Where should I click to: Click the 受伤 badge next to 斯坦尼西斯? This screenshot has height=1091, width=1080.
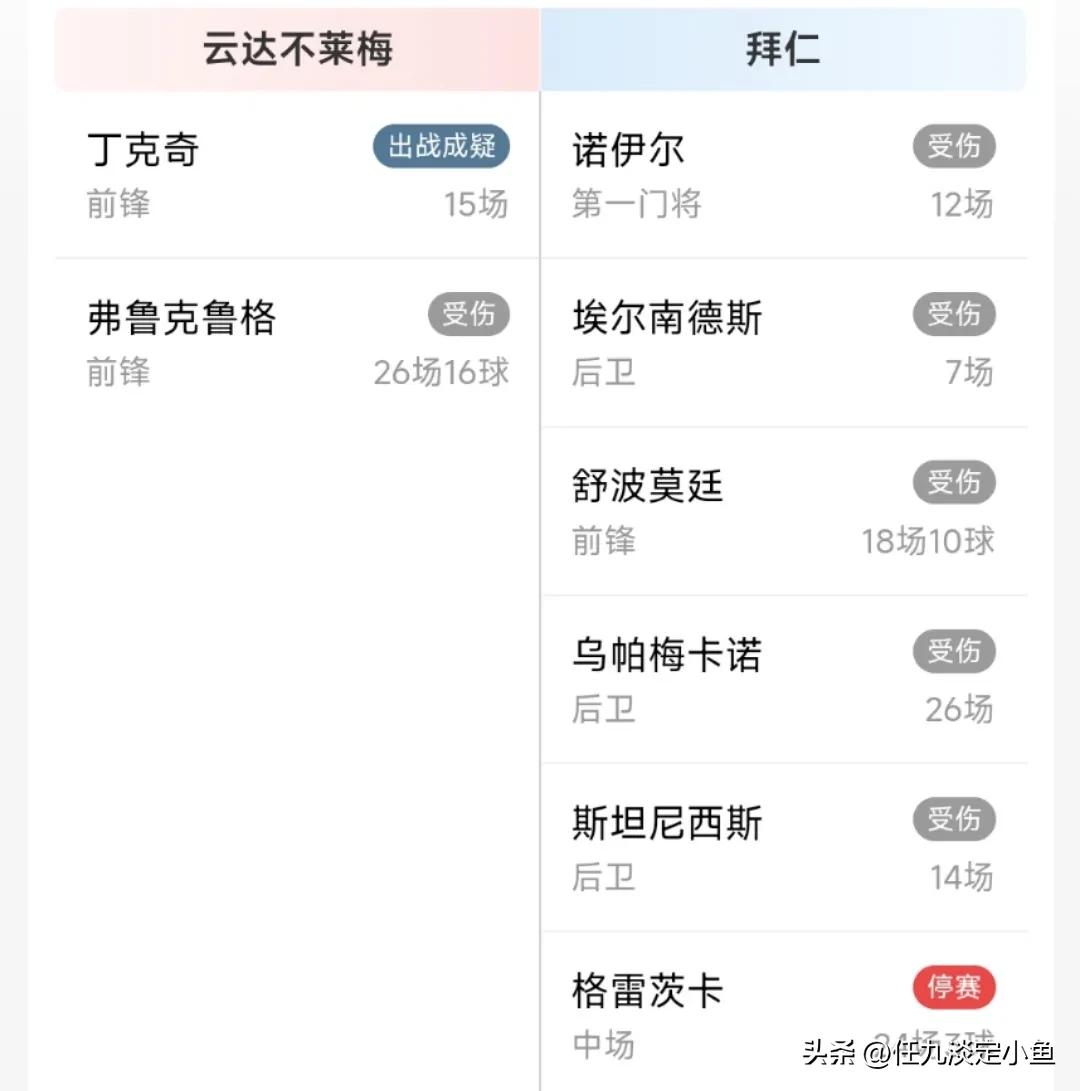tap(954, 819)
